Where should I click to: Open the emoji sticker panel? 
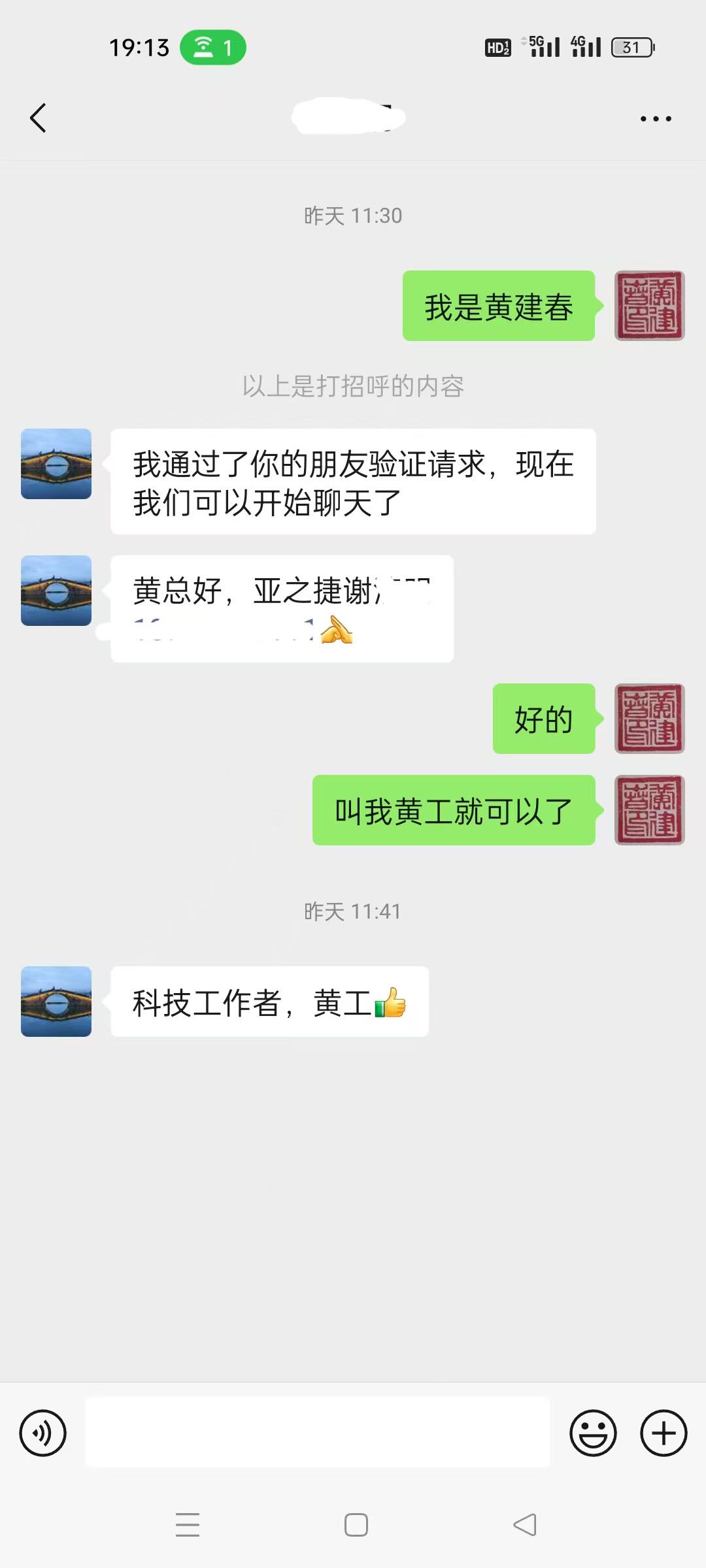593,1433
